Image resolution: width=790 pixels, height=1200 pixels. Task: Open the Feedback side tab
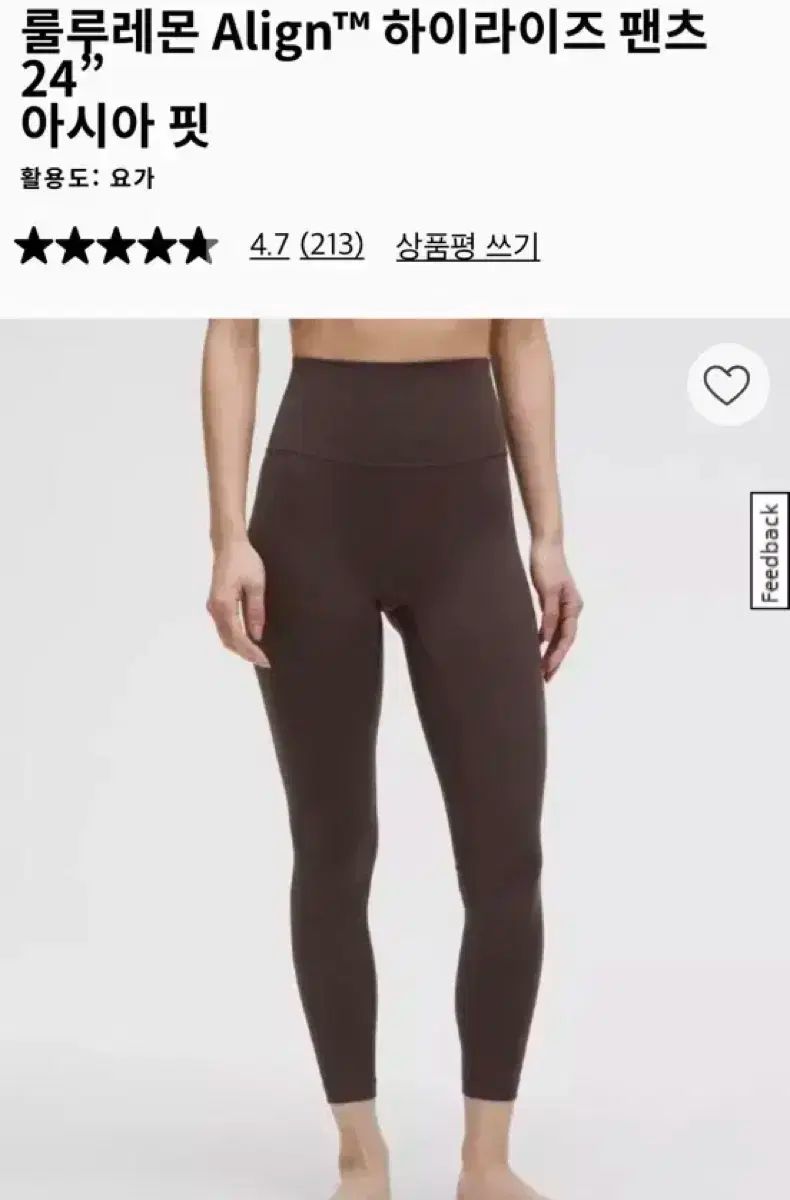click(769, 552)
